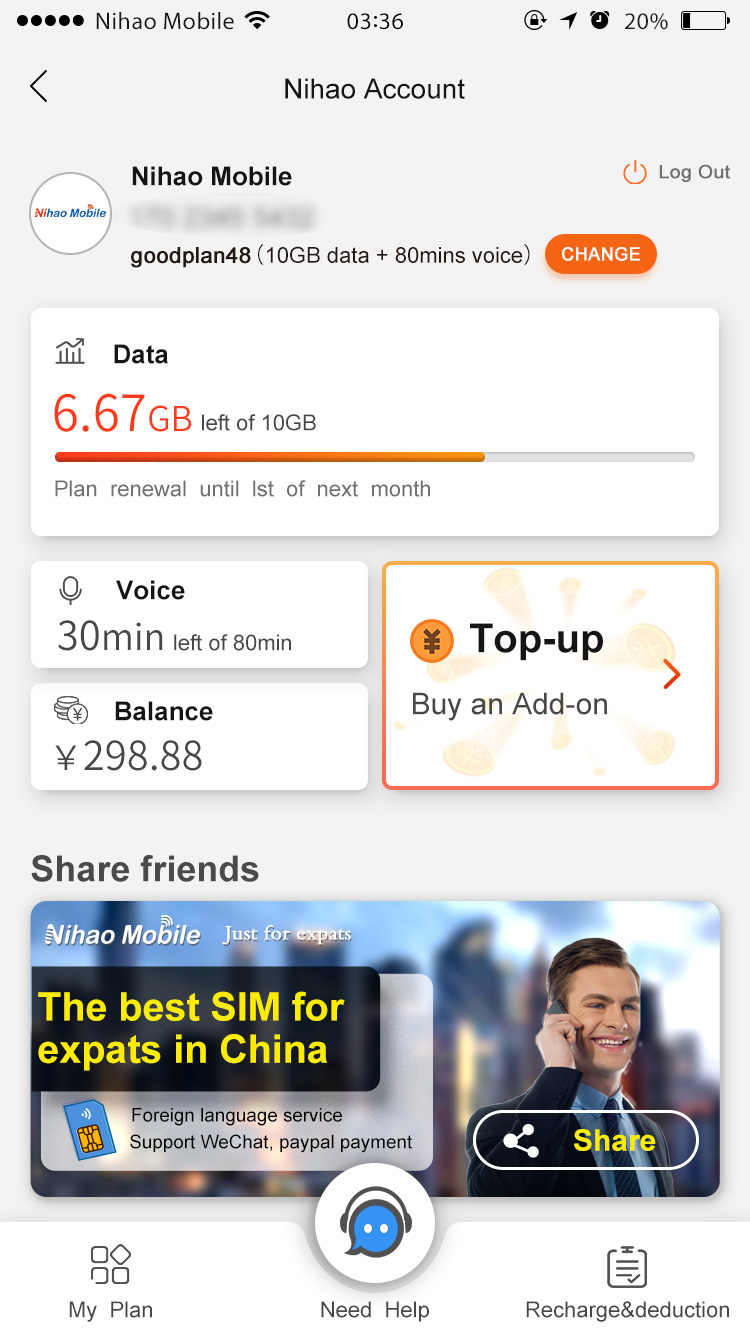Go back with the top-left arrow
Viewport: 750px width, 1334px height.
point(38,87)
